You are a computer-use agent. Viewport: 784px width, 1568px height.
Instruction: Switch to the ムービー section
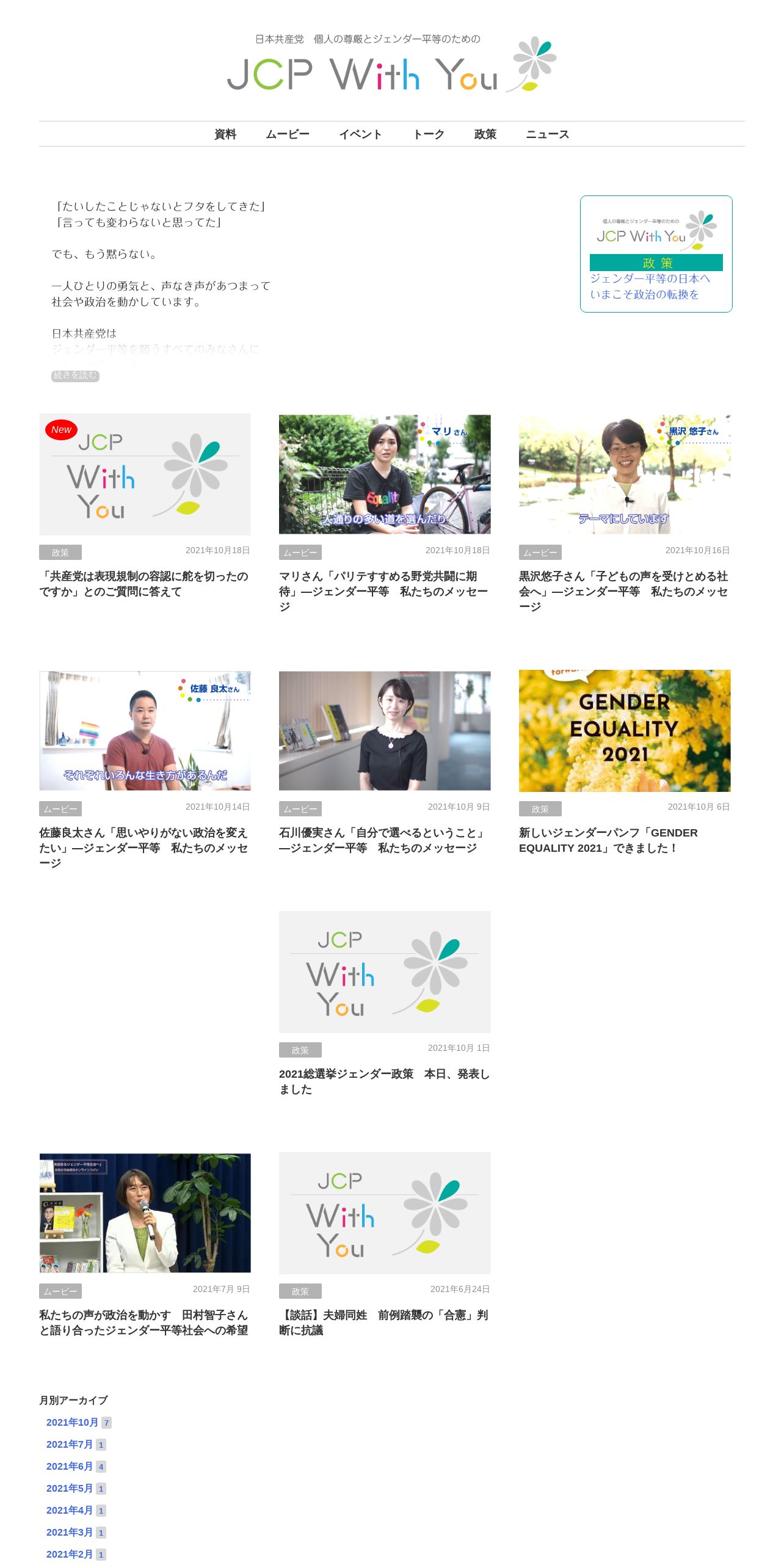pos(288,134)
